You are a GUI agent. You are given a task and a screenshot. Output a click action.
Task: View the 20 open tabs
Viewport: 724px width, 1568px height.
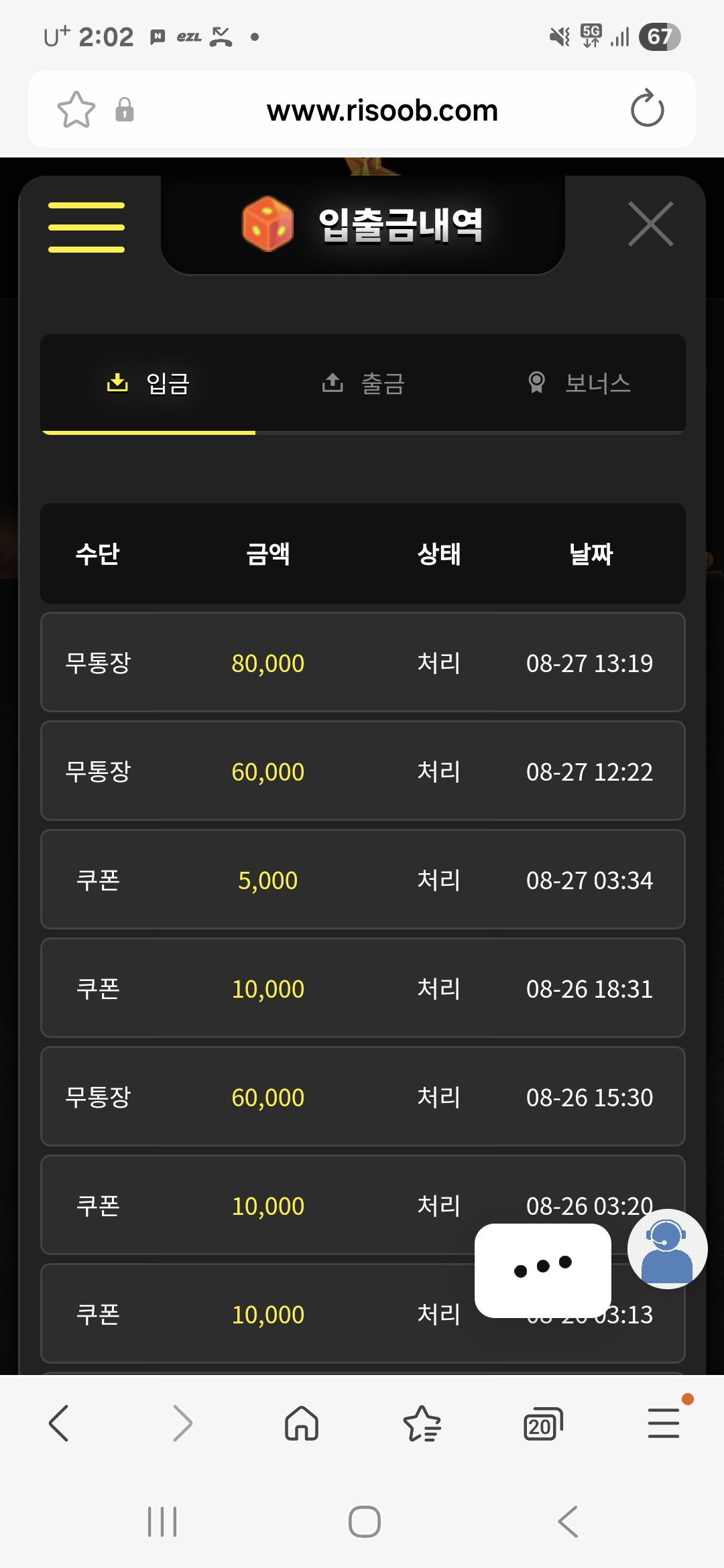[x=543, y=1423]
